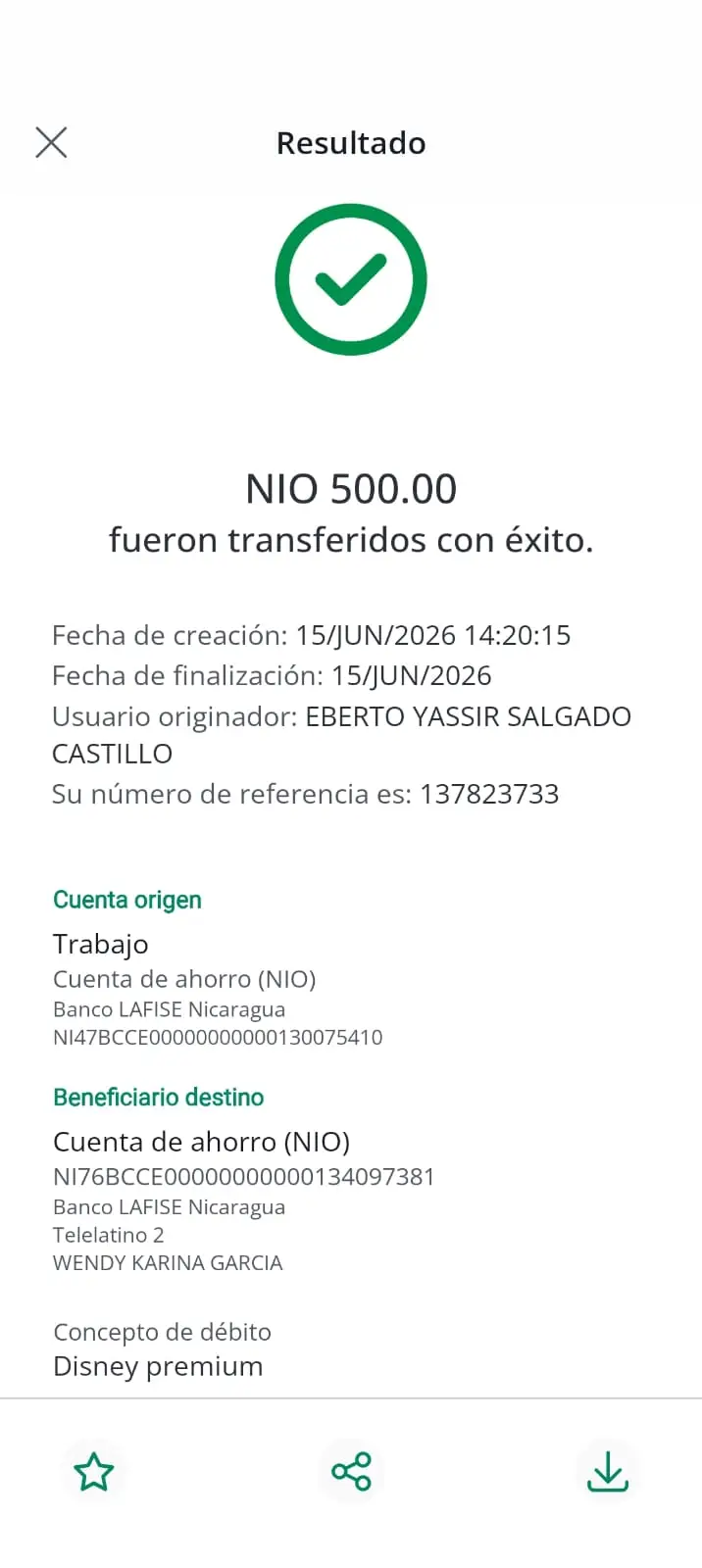Share the transfer receipt
Screen dimensions: 702x1568
tap(351, 1471)
